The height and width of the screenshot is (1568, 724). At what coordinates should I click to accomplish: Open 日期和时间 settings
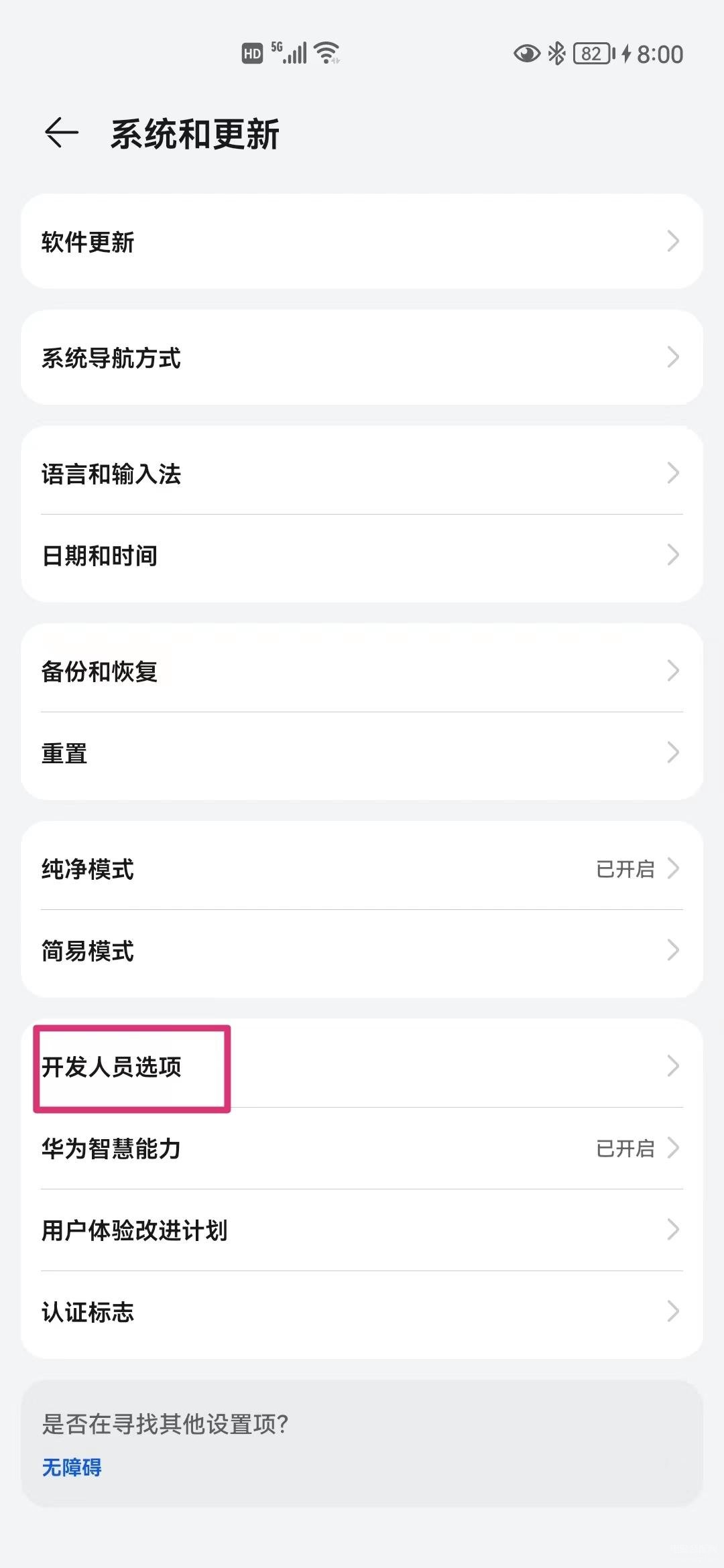pos(362,556)
